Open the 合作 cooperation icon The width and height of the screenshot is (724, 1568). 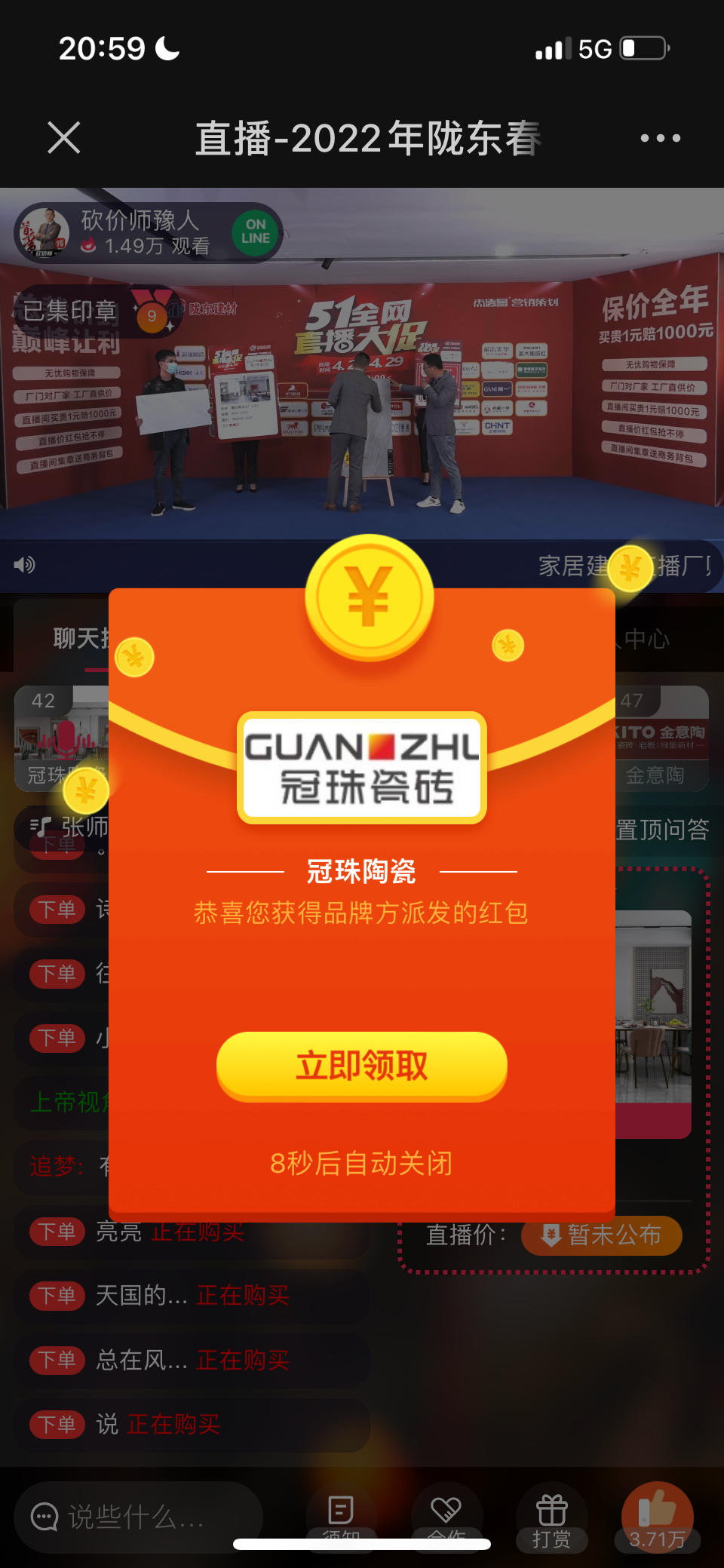pyautogui.click(x=446, y=1516)
